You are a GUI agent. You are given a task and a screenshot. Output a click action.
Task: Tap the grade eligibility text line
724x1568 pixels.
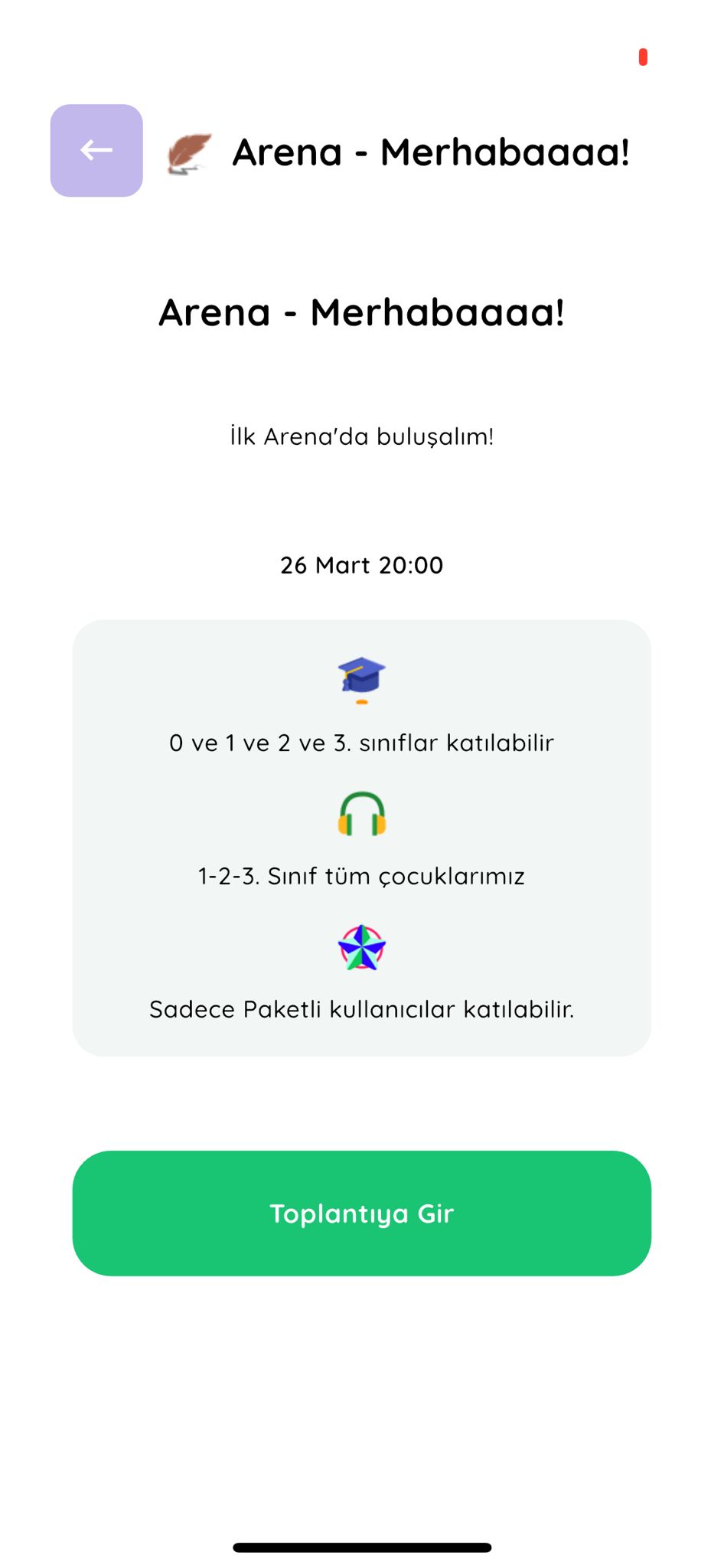pos(362,742)
